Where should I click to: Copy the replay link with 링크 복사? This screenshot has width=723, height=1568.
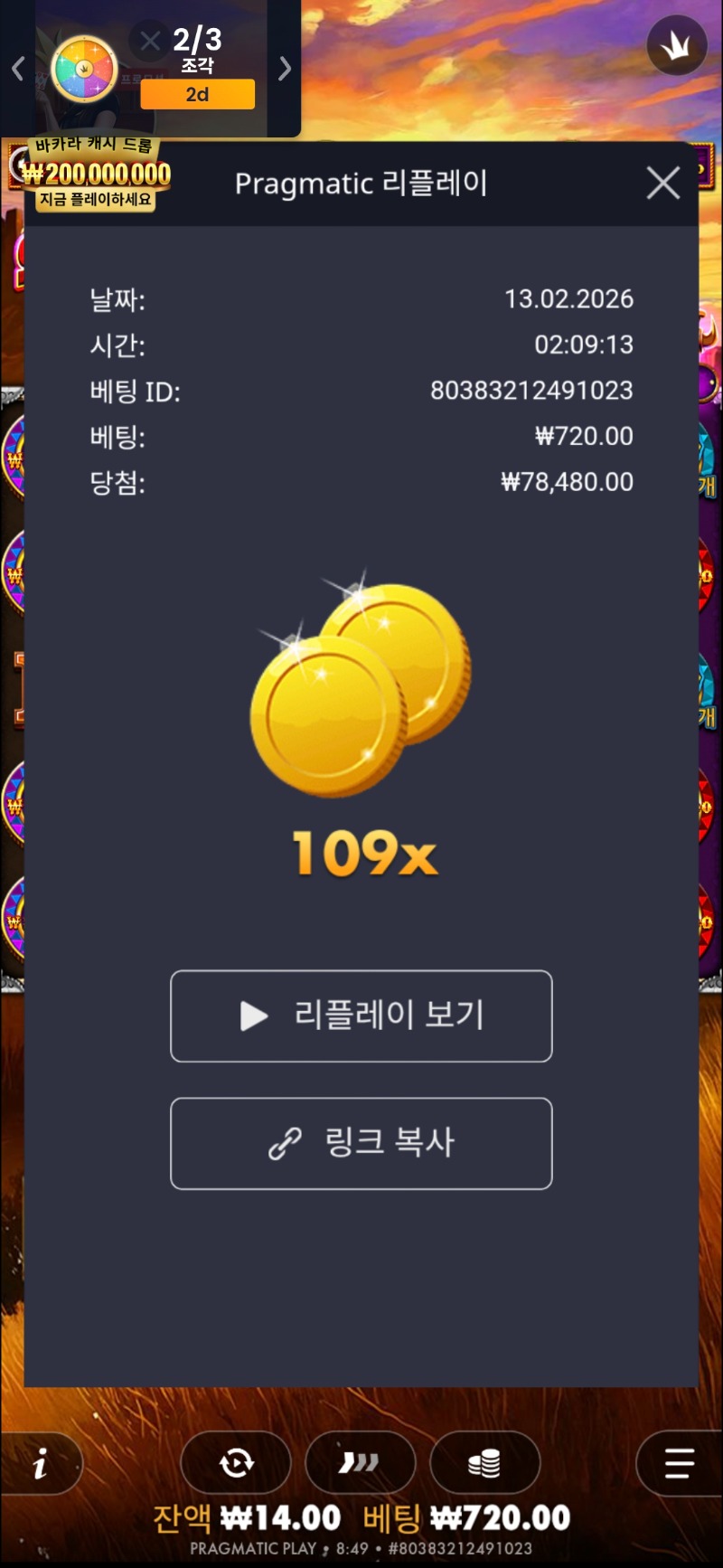point(361,1143)
